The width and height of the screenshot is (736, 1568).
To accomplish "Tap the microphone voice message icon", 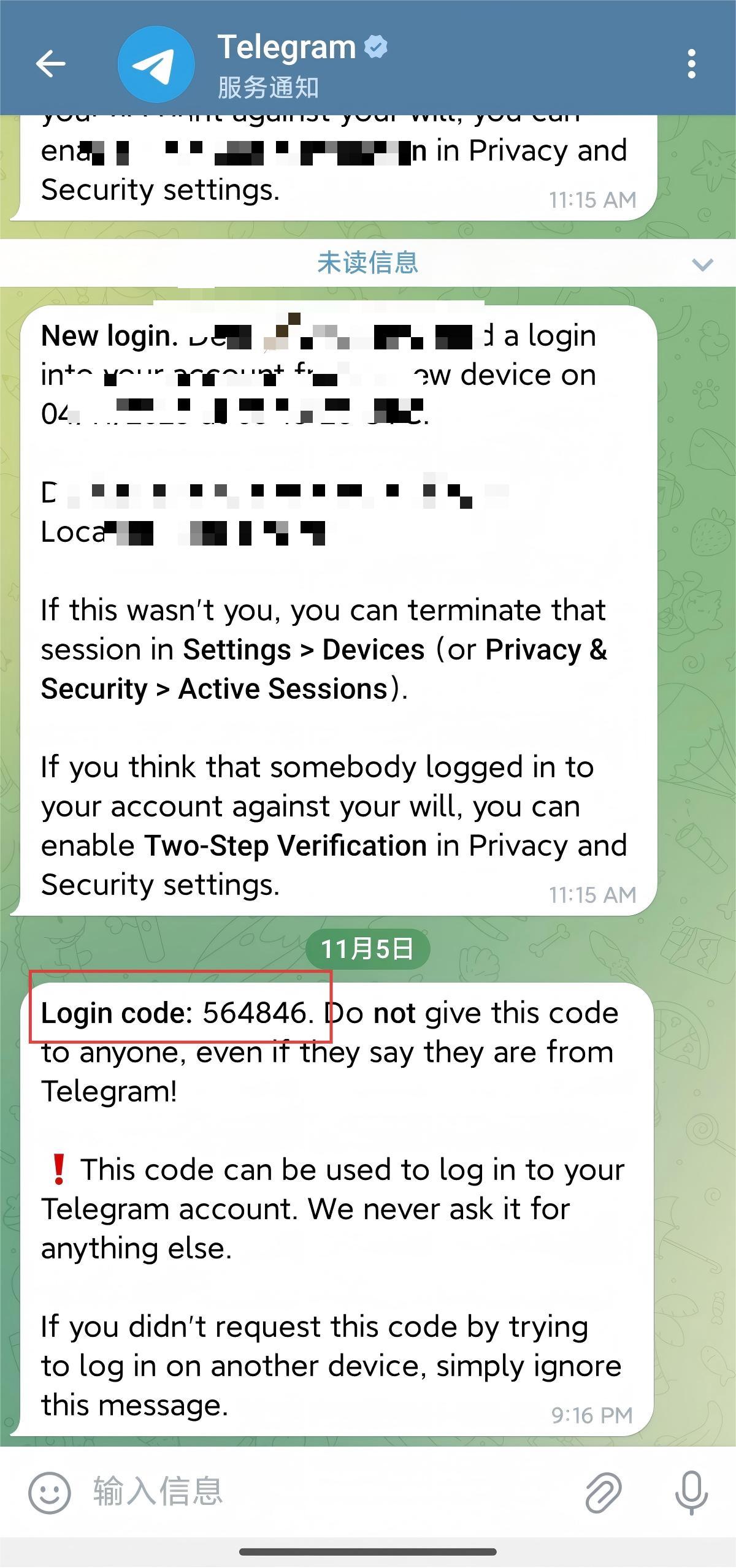I will pyautogui.click(x=691, y=1492).
